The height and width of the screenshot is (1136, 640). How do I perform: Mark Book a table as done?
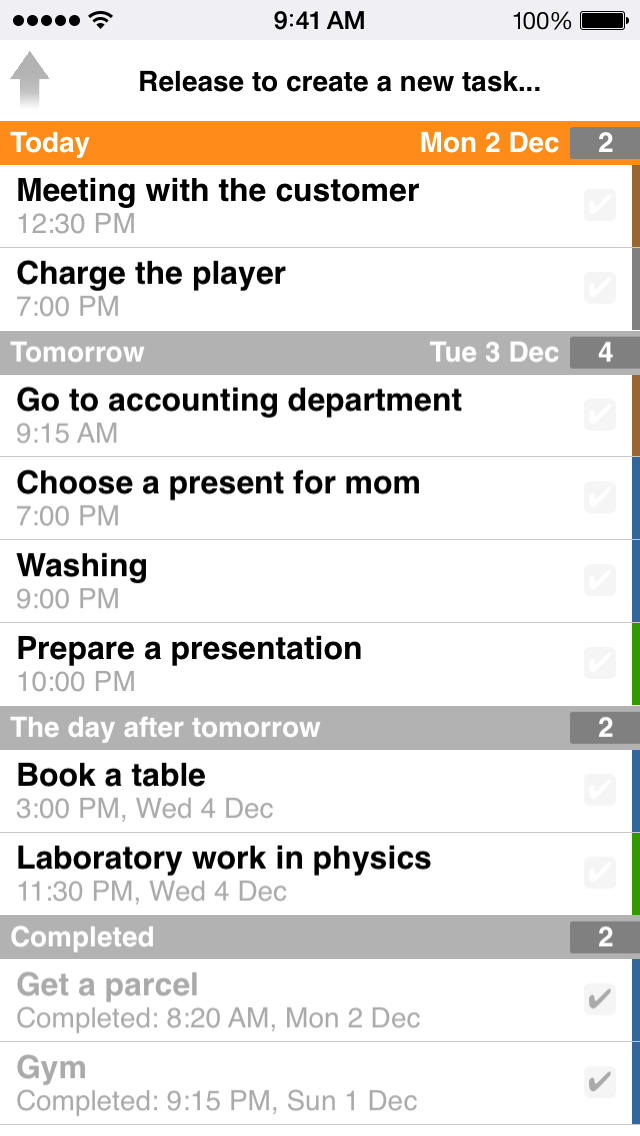[600, 790]
